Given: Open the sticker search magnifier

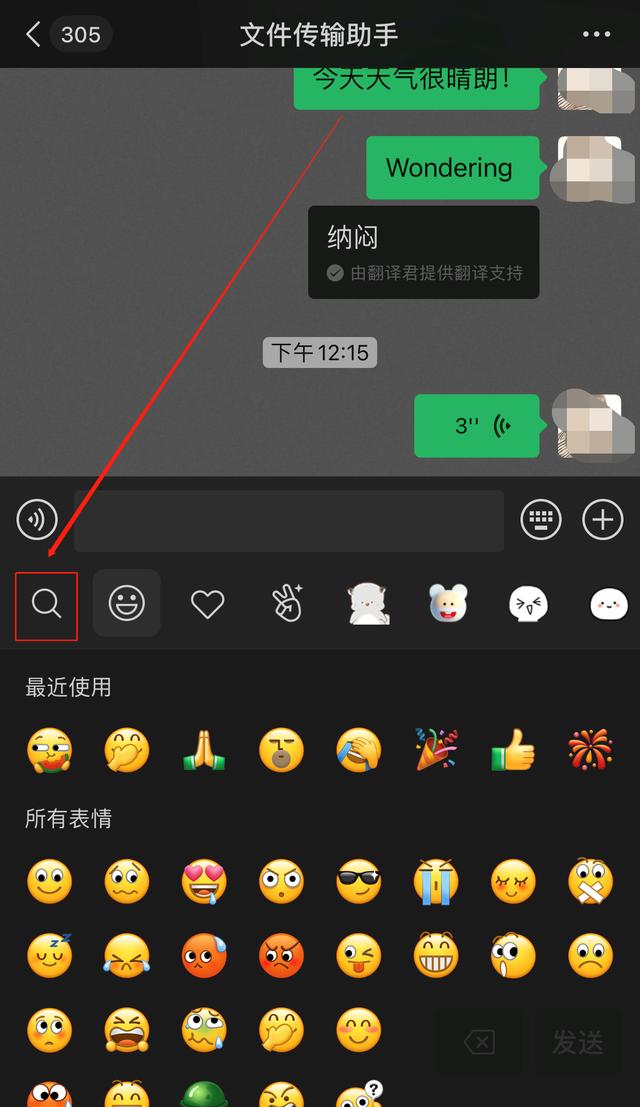Looking at the screenshot, I should [x=47, y=605].
